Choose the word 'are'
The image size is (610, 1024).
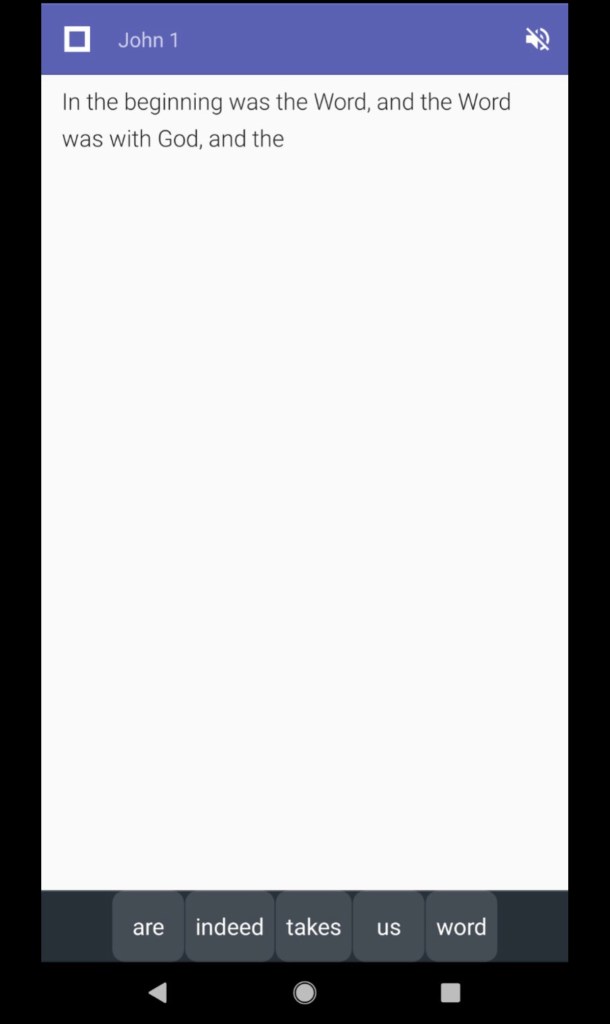[148, 927]
